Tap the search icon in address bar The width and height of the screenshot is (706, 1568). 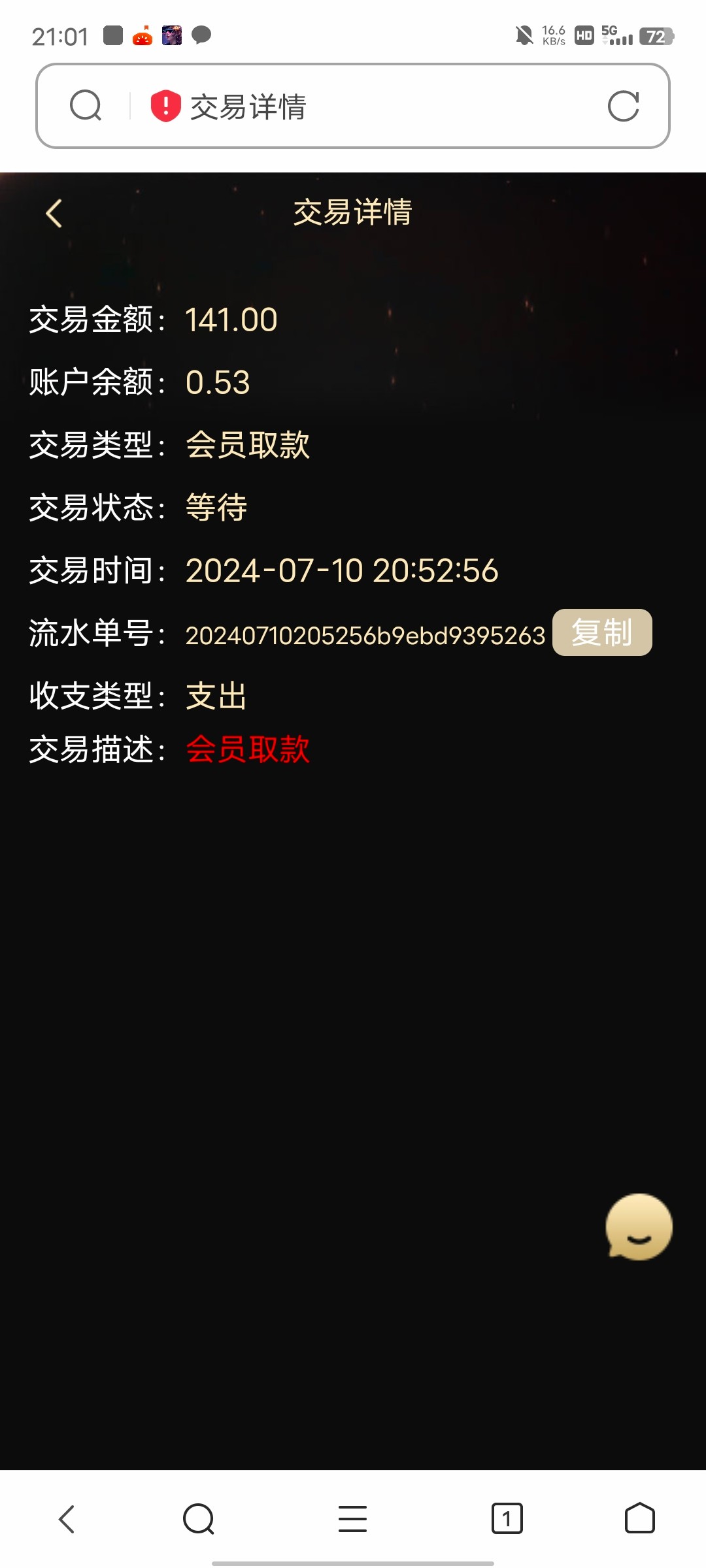pyautogui.click(x=86, y=106)
